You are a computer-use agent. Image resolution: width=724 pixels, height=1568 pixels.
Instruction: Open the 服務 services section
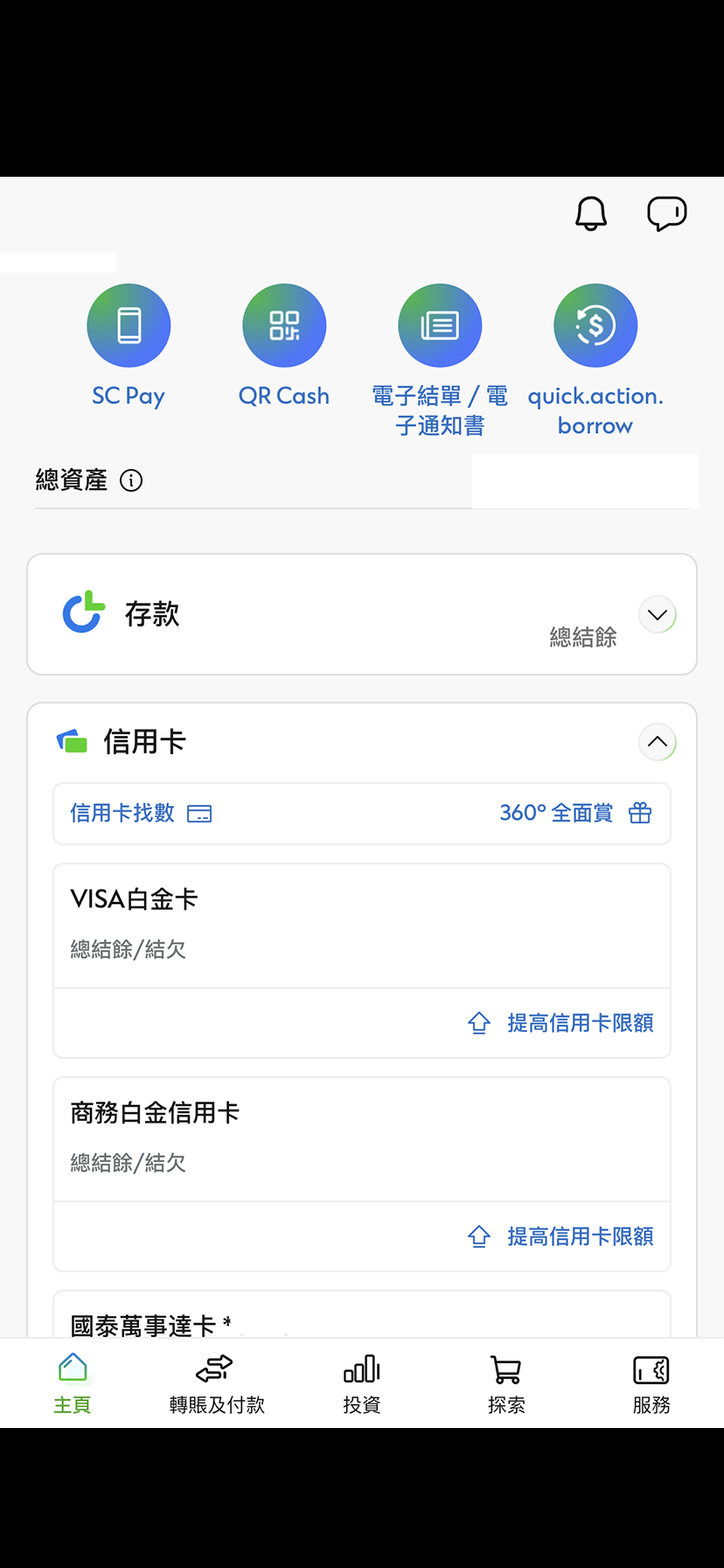pyautogui.click(x=651, y=1382)
